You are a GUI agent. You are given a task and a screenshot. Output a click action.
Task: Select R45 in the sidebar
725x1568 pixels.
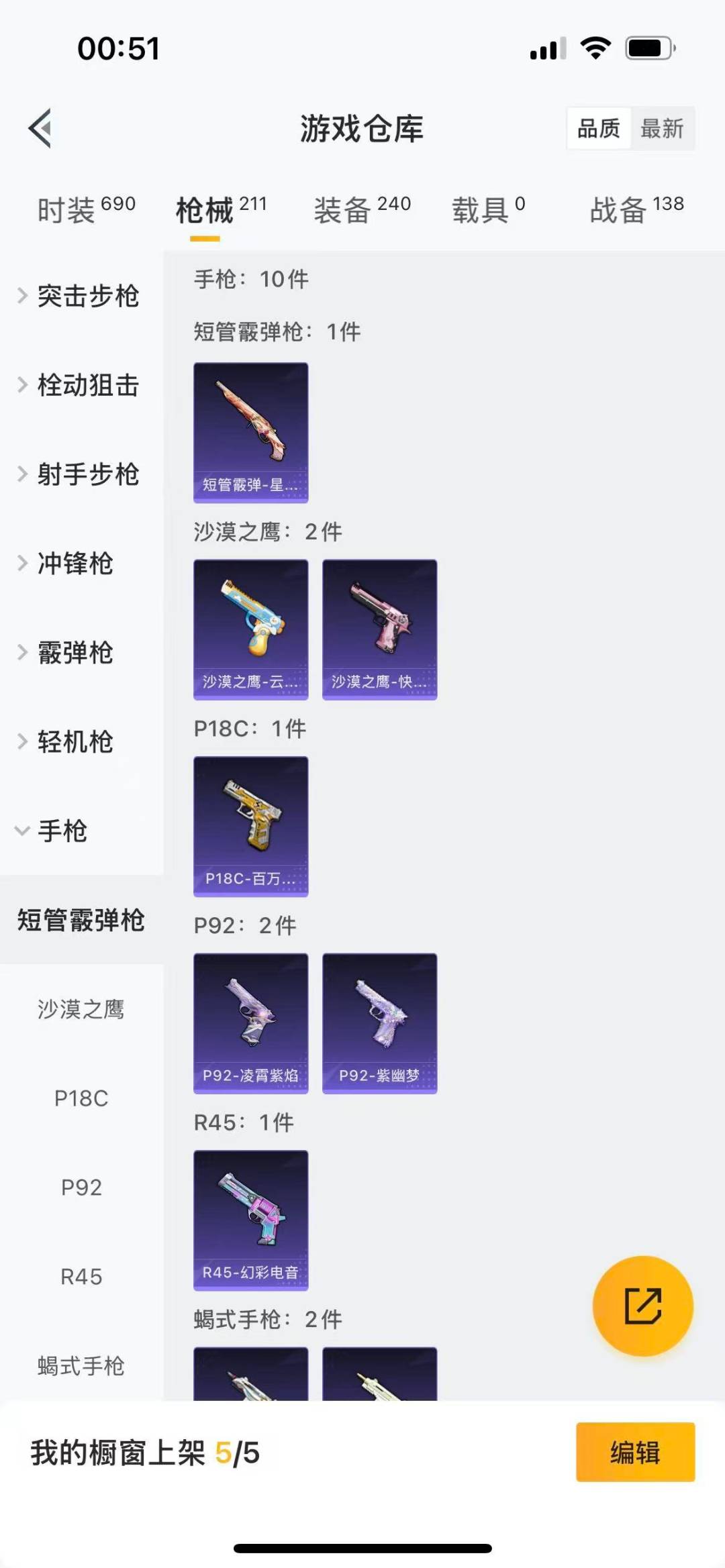(x=81, y=1277)
